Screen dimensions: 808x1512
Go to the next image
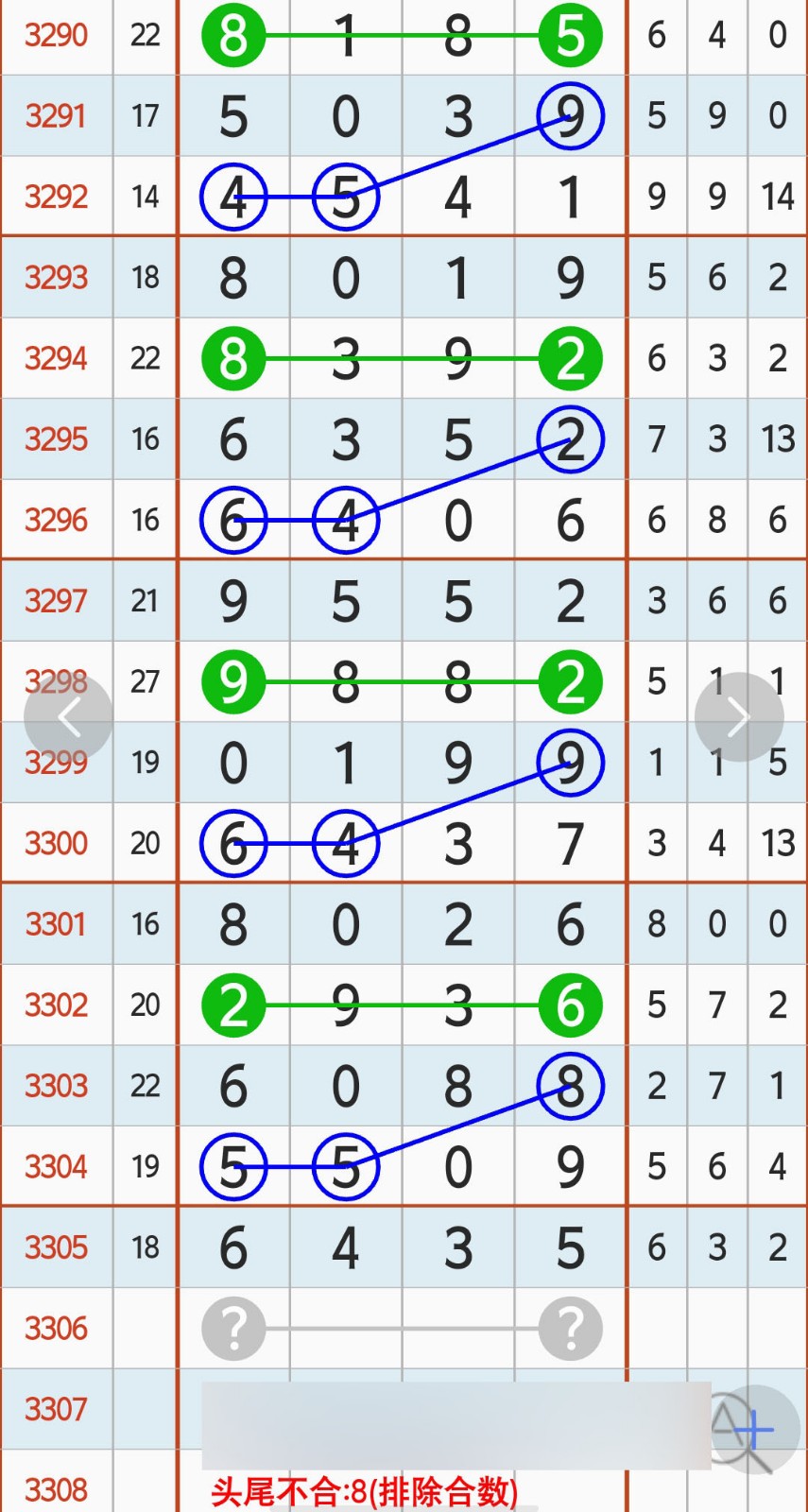tap(739, 717)
